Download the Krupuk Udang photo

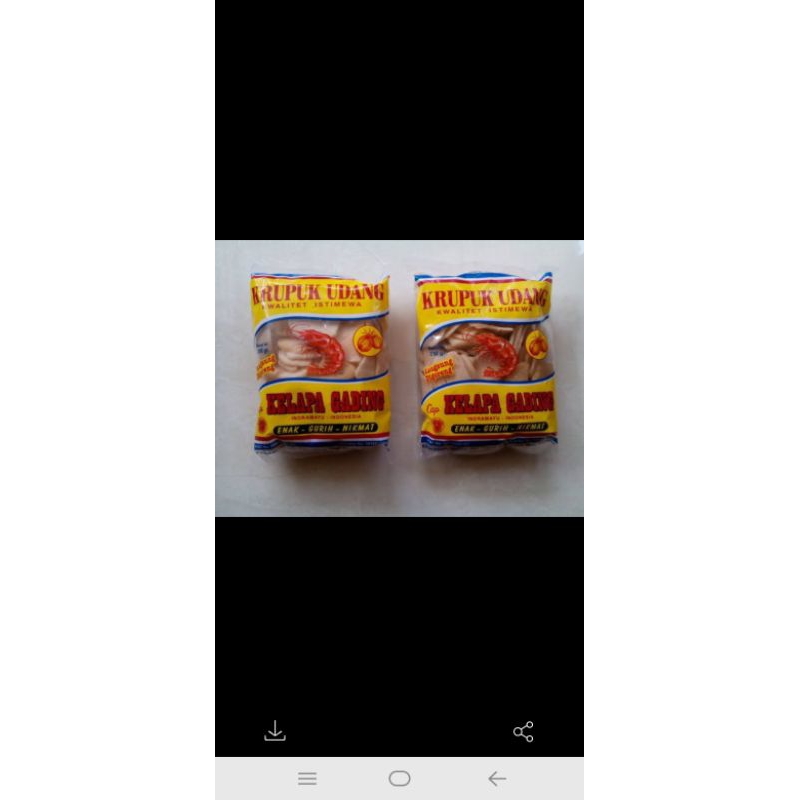pos(275,732)
